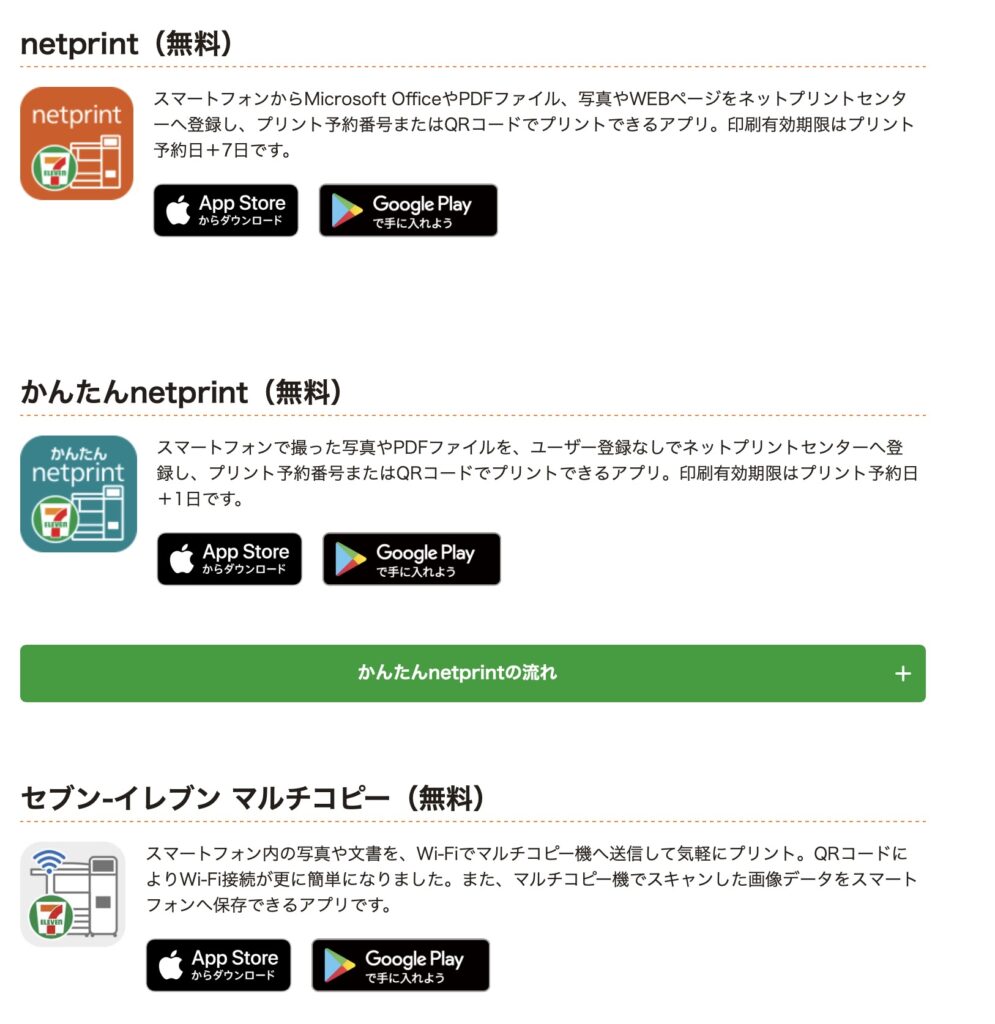
Task: Click the App Store badge under かんたんnetprint
Action: point(230,559)
